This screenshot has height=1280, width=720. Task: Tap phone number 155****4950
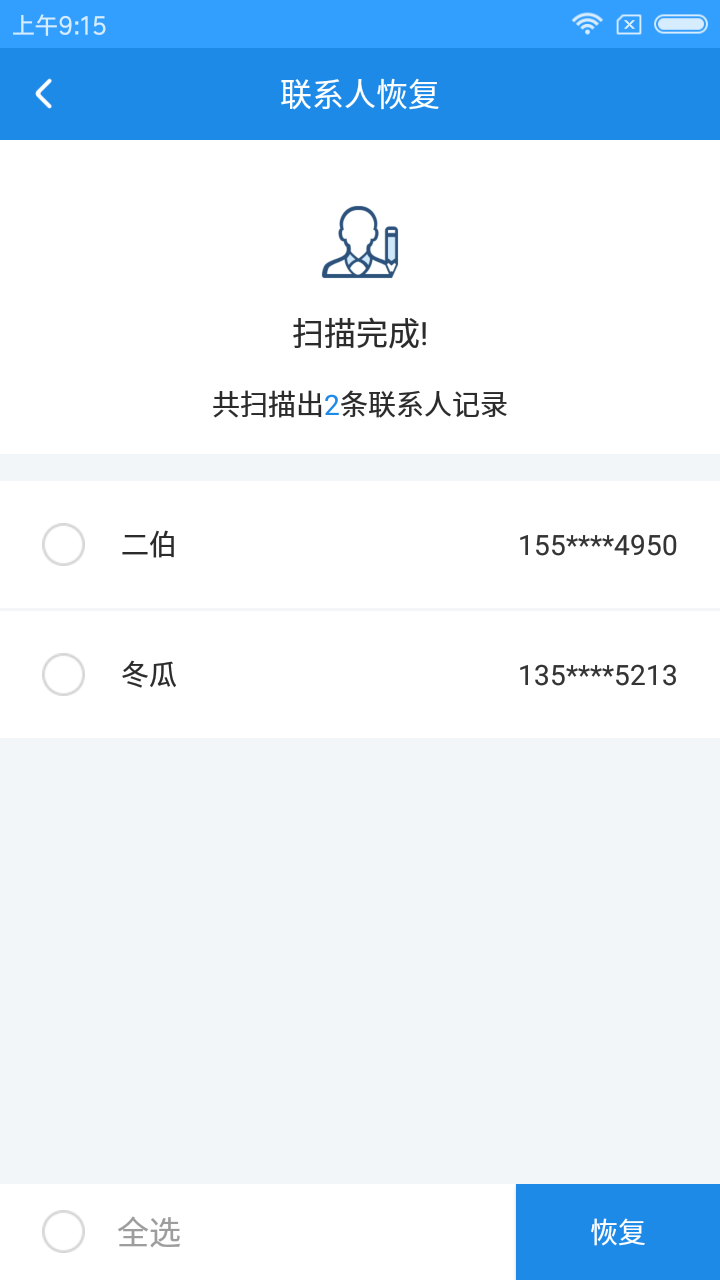[x=597, y=545]
